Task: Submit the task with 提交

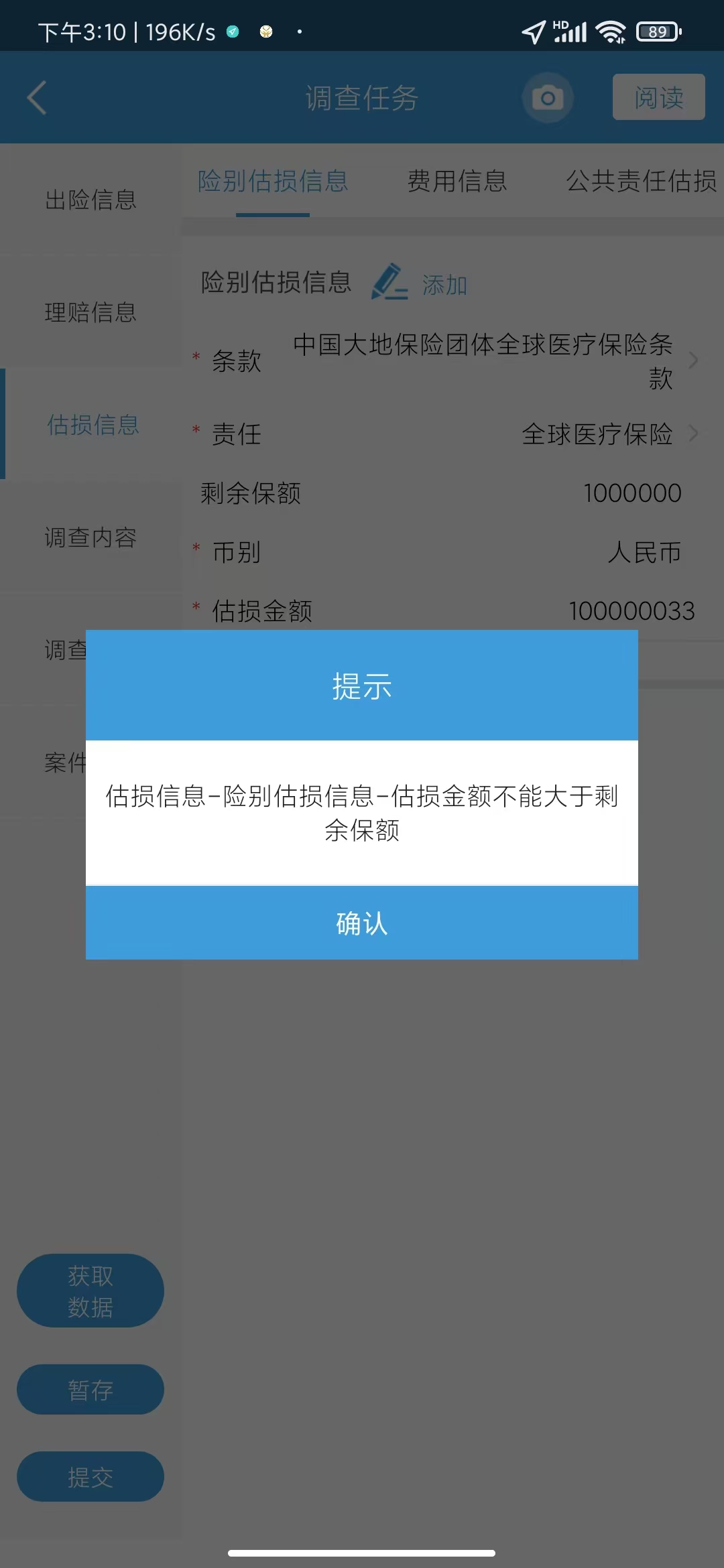Action: click(x=90, y=1477)
